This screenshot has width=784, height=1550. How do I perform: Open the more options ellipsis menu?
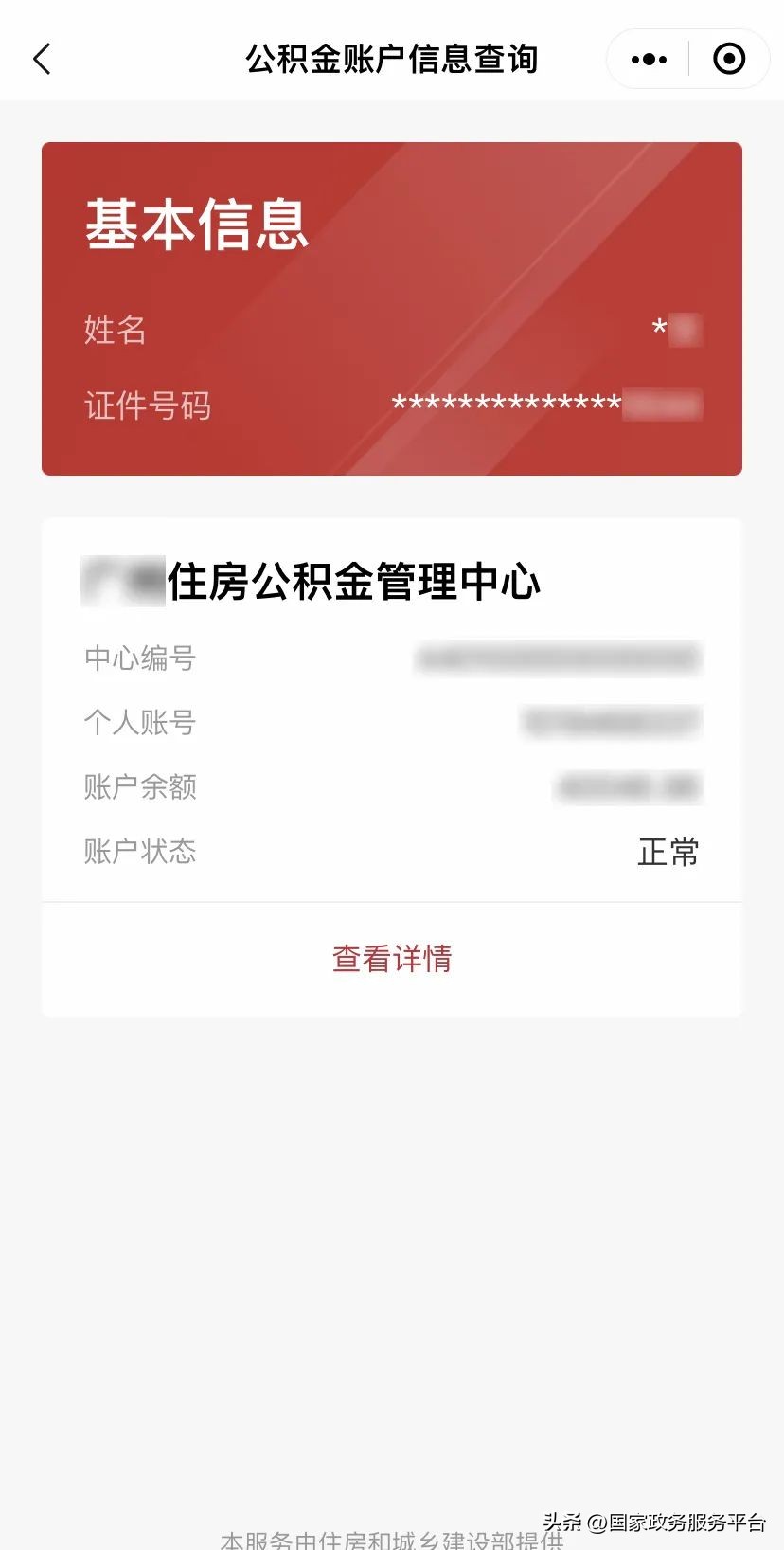[648, 58]
